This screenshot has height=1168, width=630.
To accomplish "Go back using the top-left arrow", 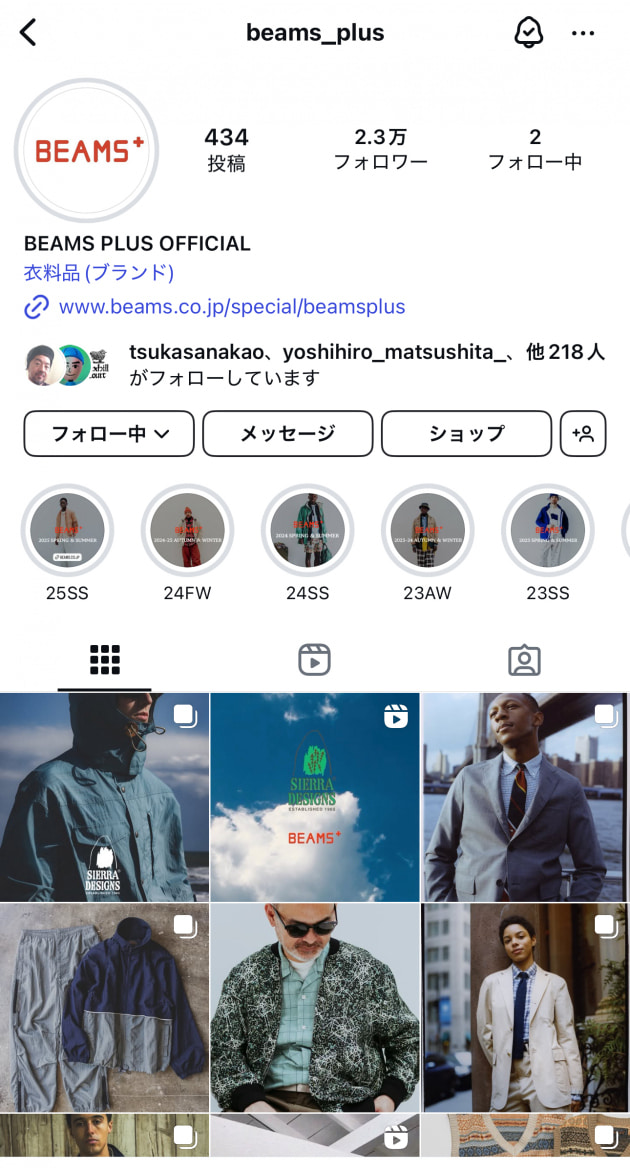I will tap(28, 33).
